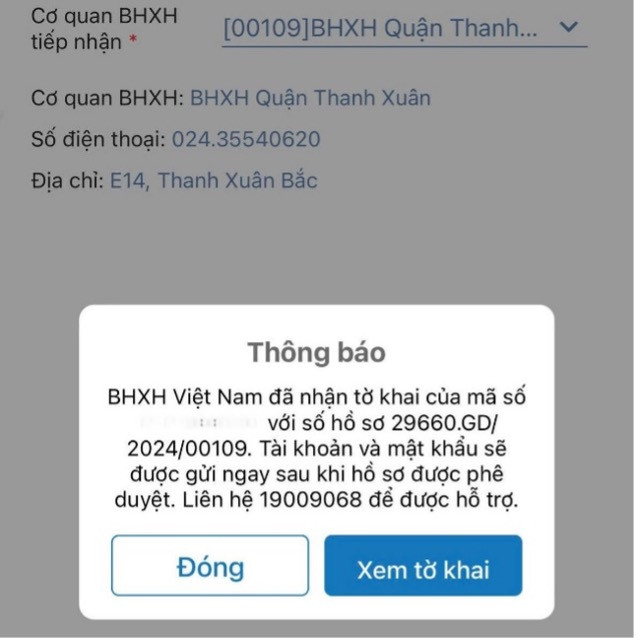Tap Xem tờ khai button
This screenshot has width=638, height=641.
pyautogui.click(x=423, y=567)
